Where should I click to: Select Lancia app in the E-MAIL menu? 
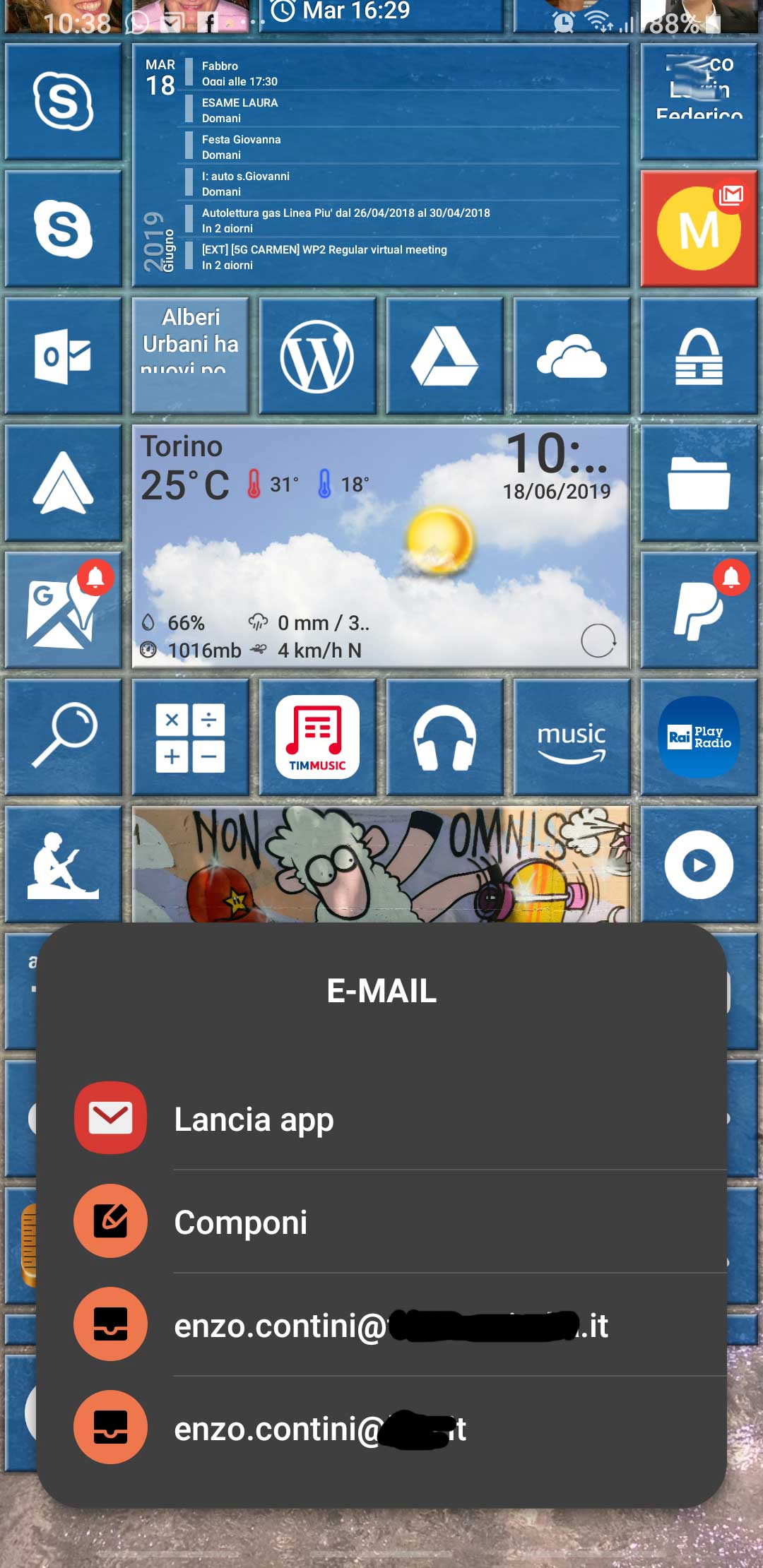point(254,1119)
